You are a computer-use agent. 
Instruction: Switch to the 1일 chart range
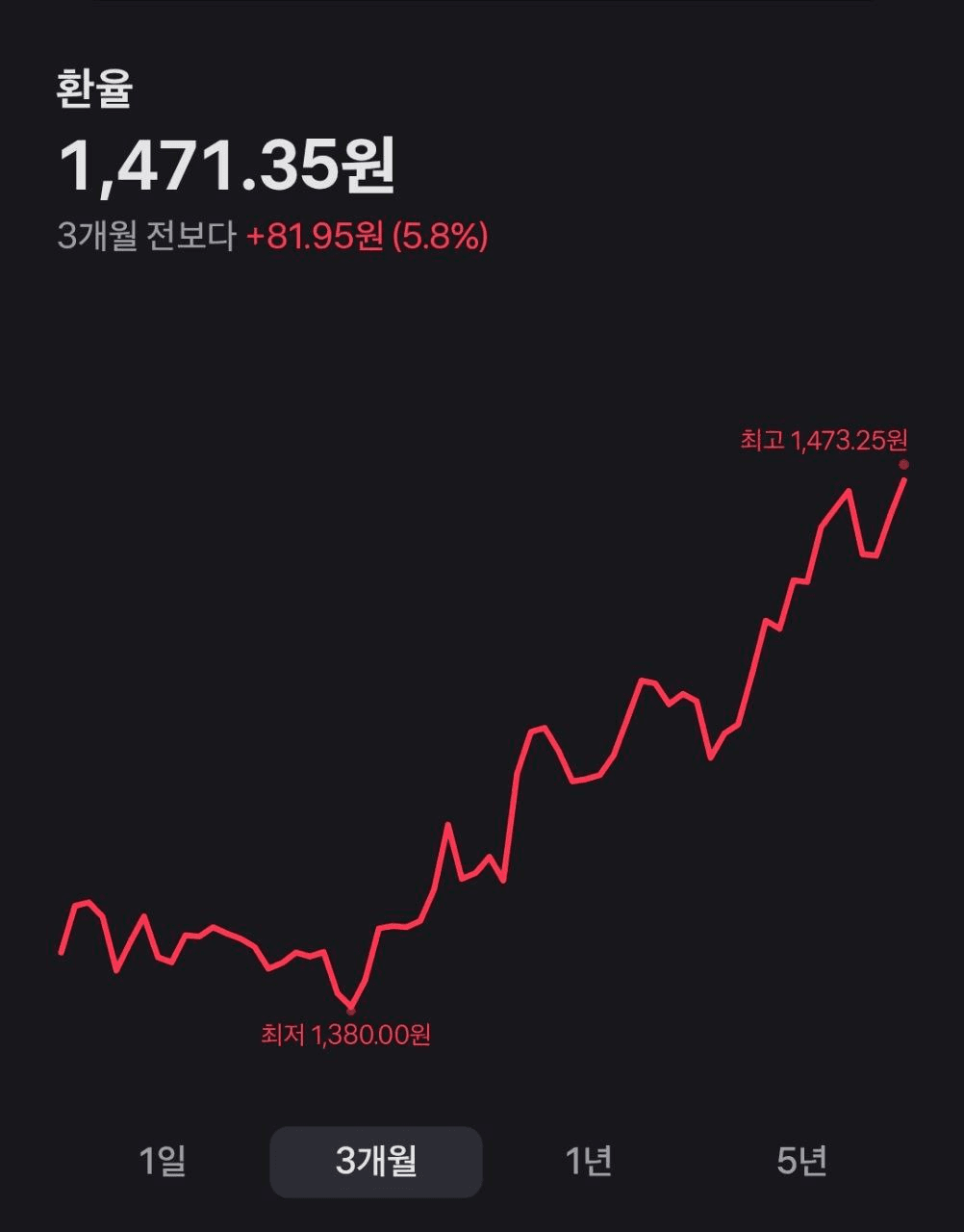[x=163, y=1161]
